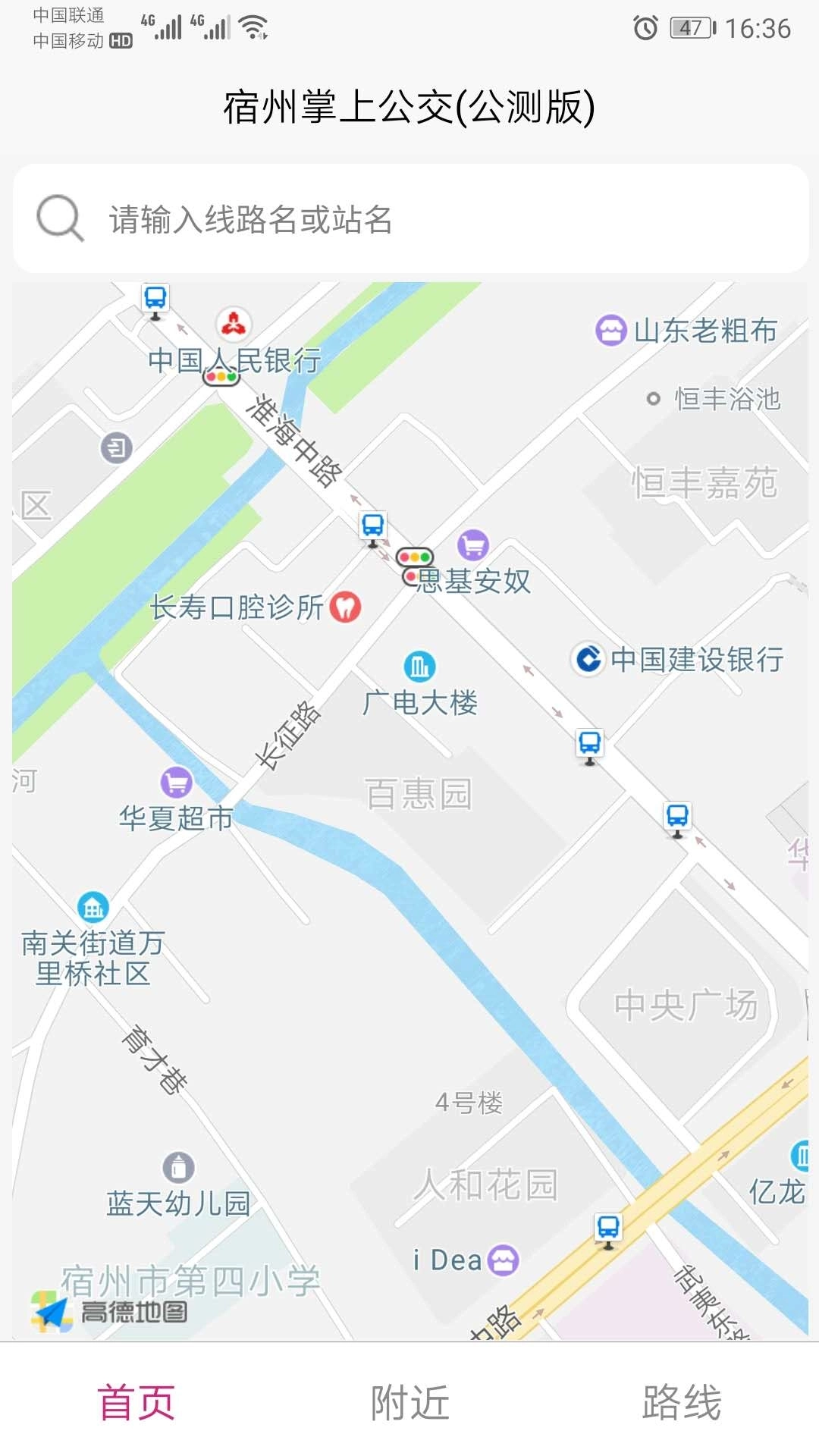Select the bus stop icon near 淮海中路

(372, 526)
